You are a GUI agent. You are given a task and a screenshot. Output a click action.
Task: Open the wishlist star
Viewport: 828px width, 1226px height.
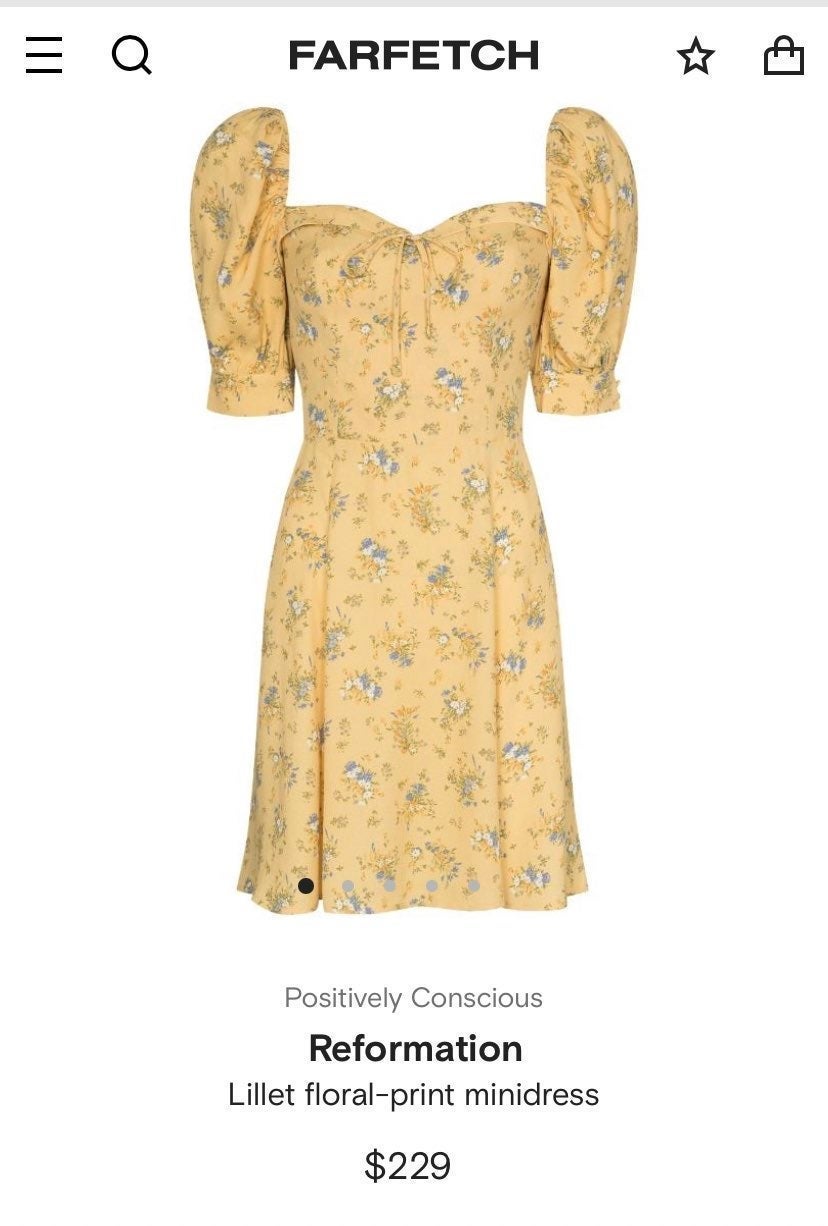(696, 56)
